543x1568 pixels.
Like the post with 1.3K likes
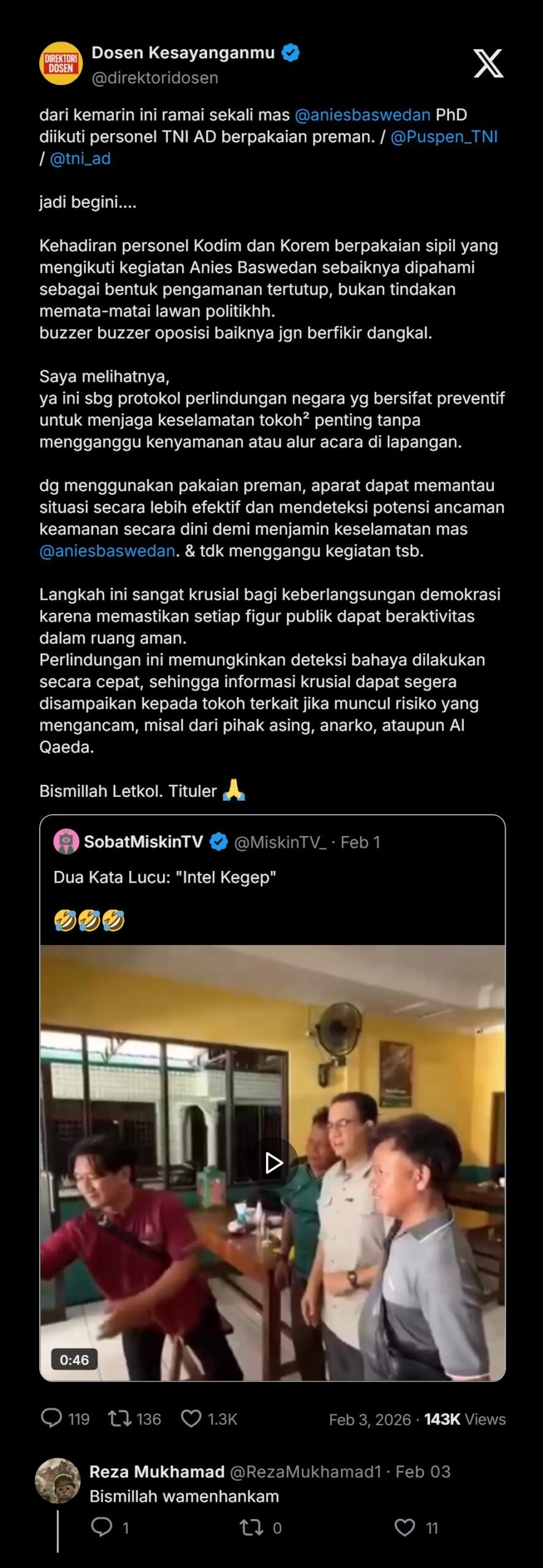pos(191,1418)
